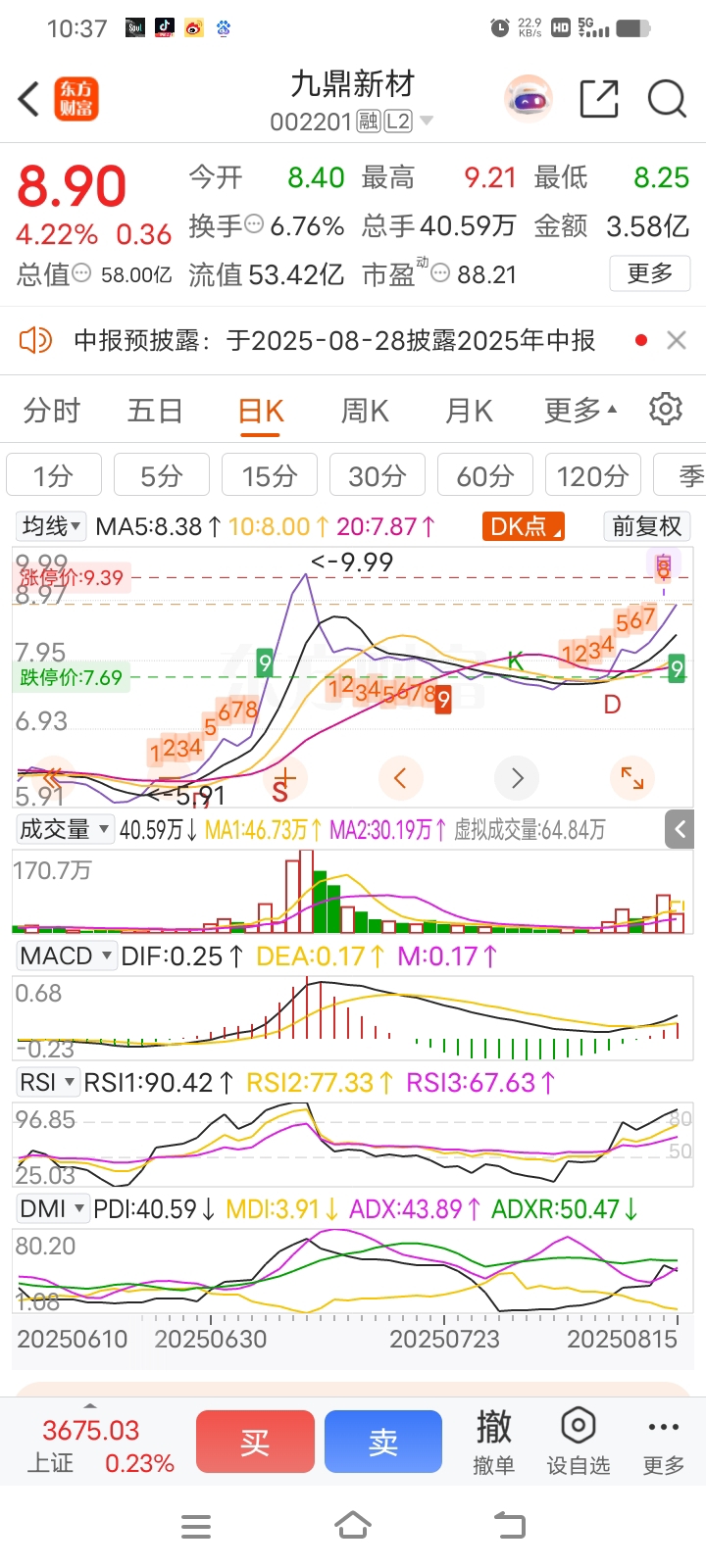The height and width of the screenshot is (1568, 706).
Task: Select the 60分 interval chip
Action: (x=485, y=476)
